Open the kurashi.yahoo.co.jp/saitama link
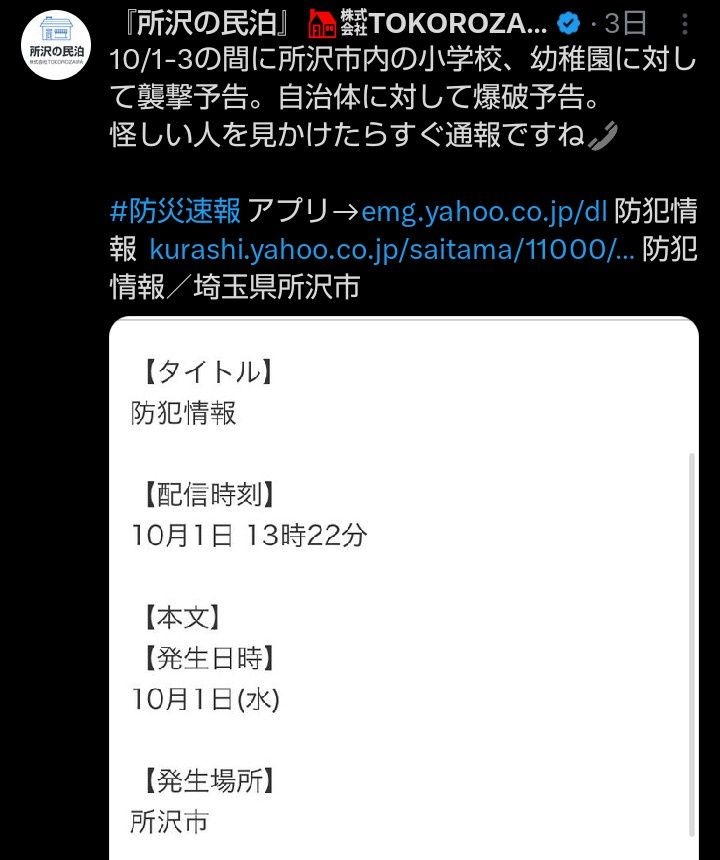The width and height of the screenshot is (720, 860). click(x=392, y=249)
